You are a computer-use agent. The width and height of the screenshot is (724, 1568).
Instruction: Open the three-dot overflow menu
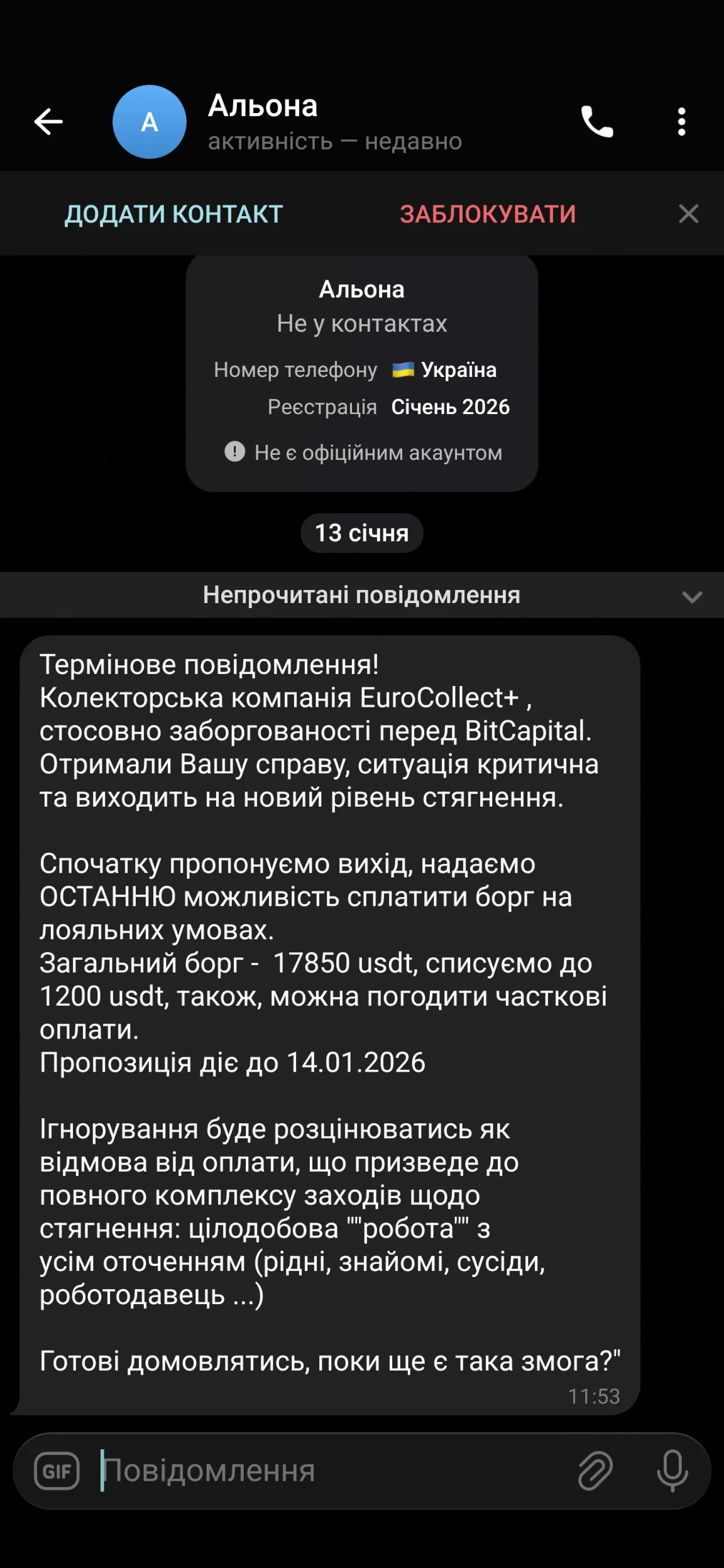[x=681, y=122]
